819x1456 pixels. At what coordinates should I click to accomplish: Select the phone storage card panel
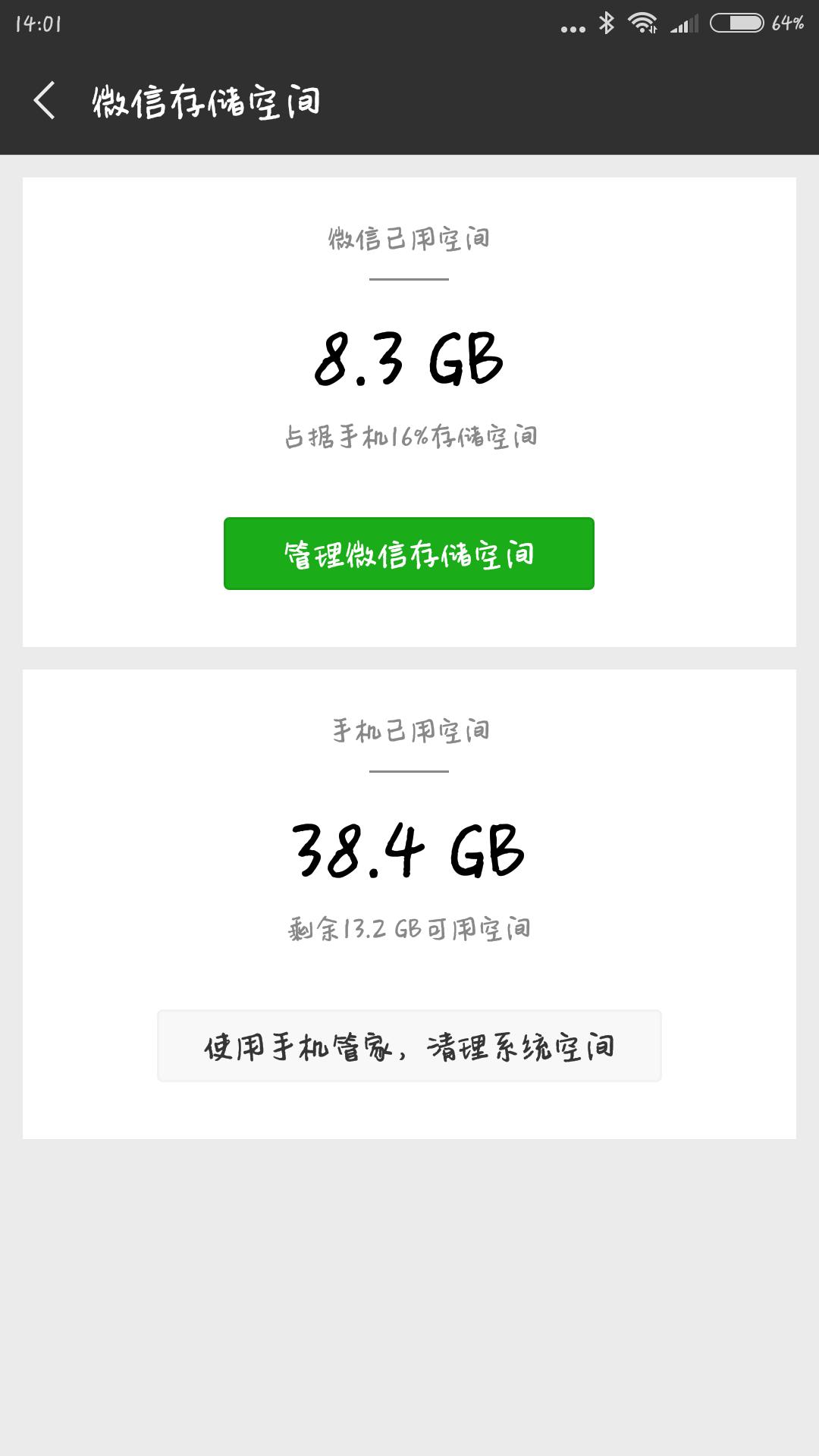[x=409, y=902]
